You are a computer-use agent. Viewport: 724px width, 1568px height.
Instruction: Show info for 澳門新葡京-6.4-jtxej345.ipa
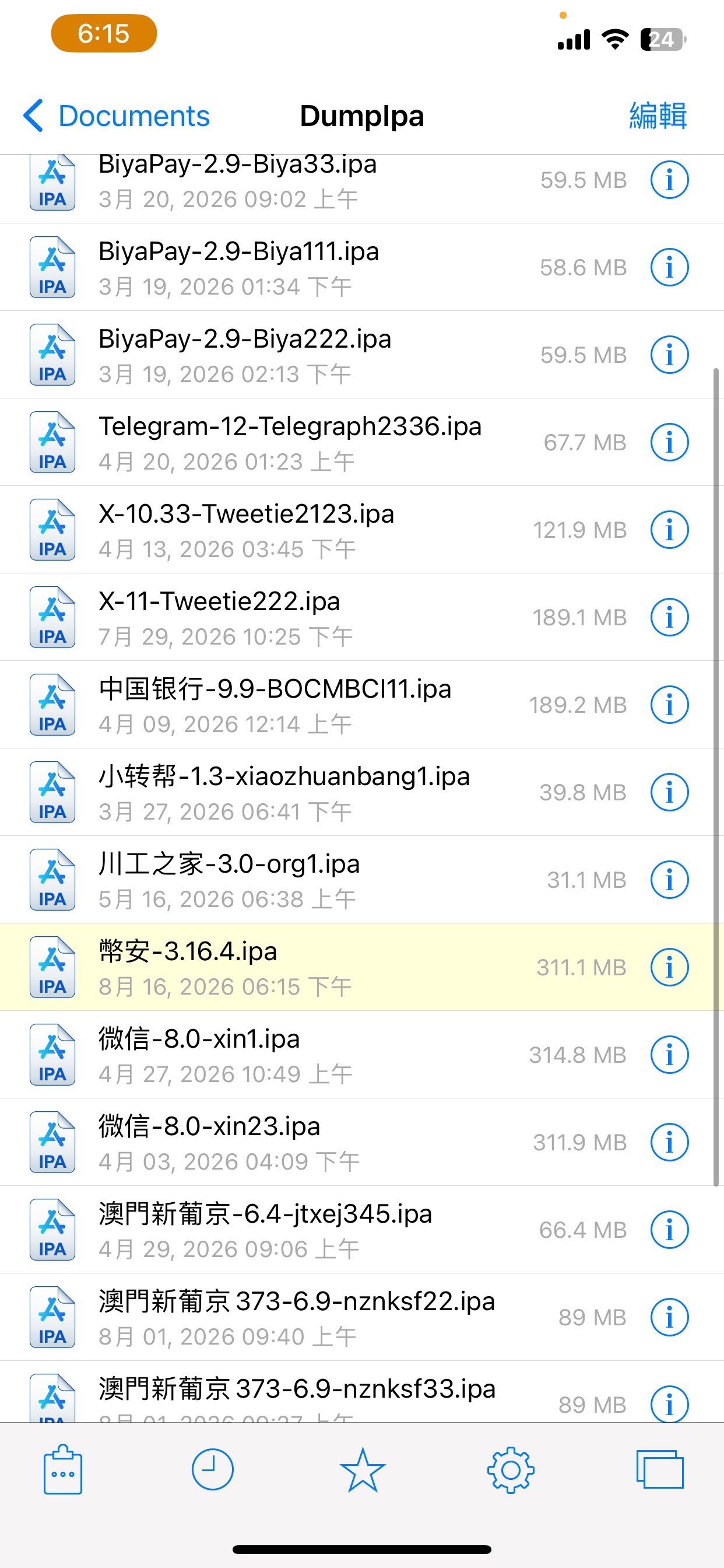tap(669, 1230)
